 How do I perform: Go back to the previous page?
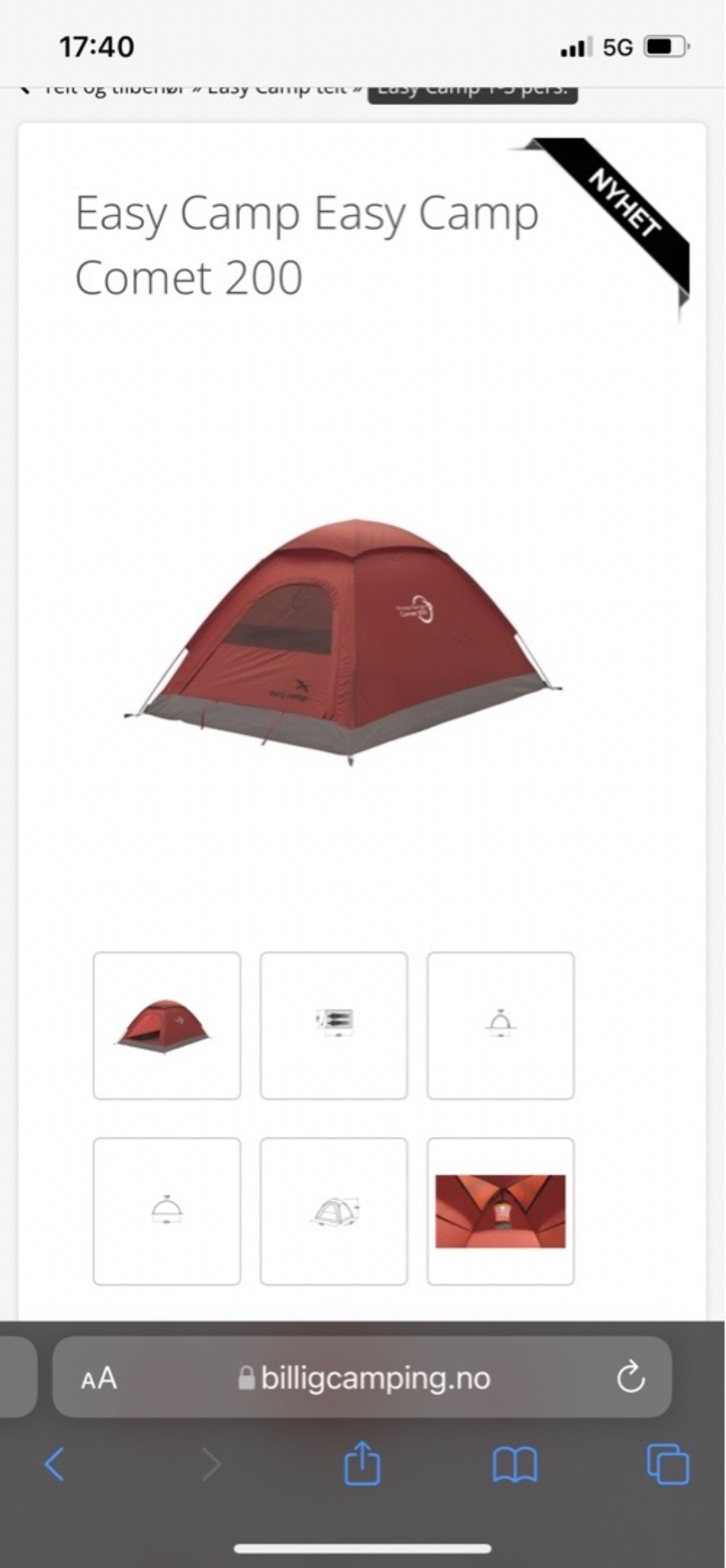pyautogui.click(x=54, y=1464)
